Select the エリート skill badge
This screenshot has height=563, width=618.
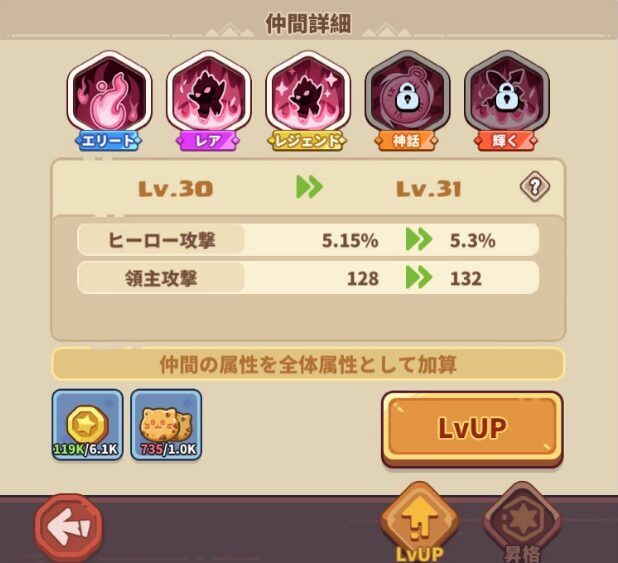tap(107, 98)
